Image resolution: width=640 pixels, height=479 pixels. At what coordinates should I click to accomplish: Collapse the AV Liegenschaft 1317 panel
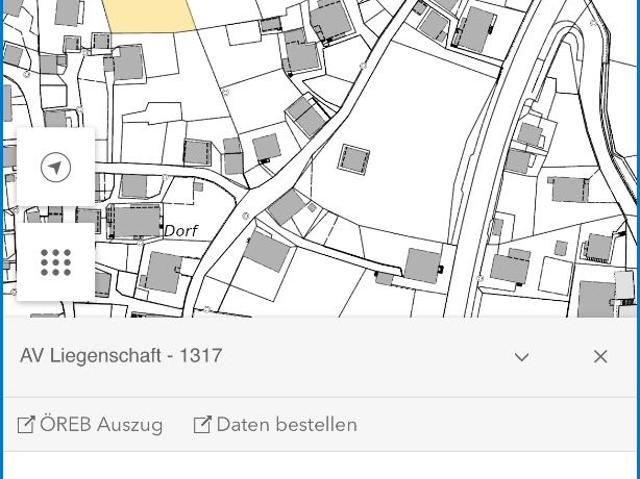(x=521, y=357)
